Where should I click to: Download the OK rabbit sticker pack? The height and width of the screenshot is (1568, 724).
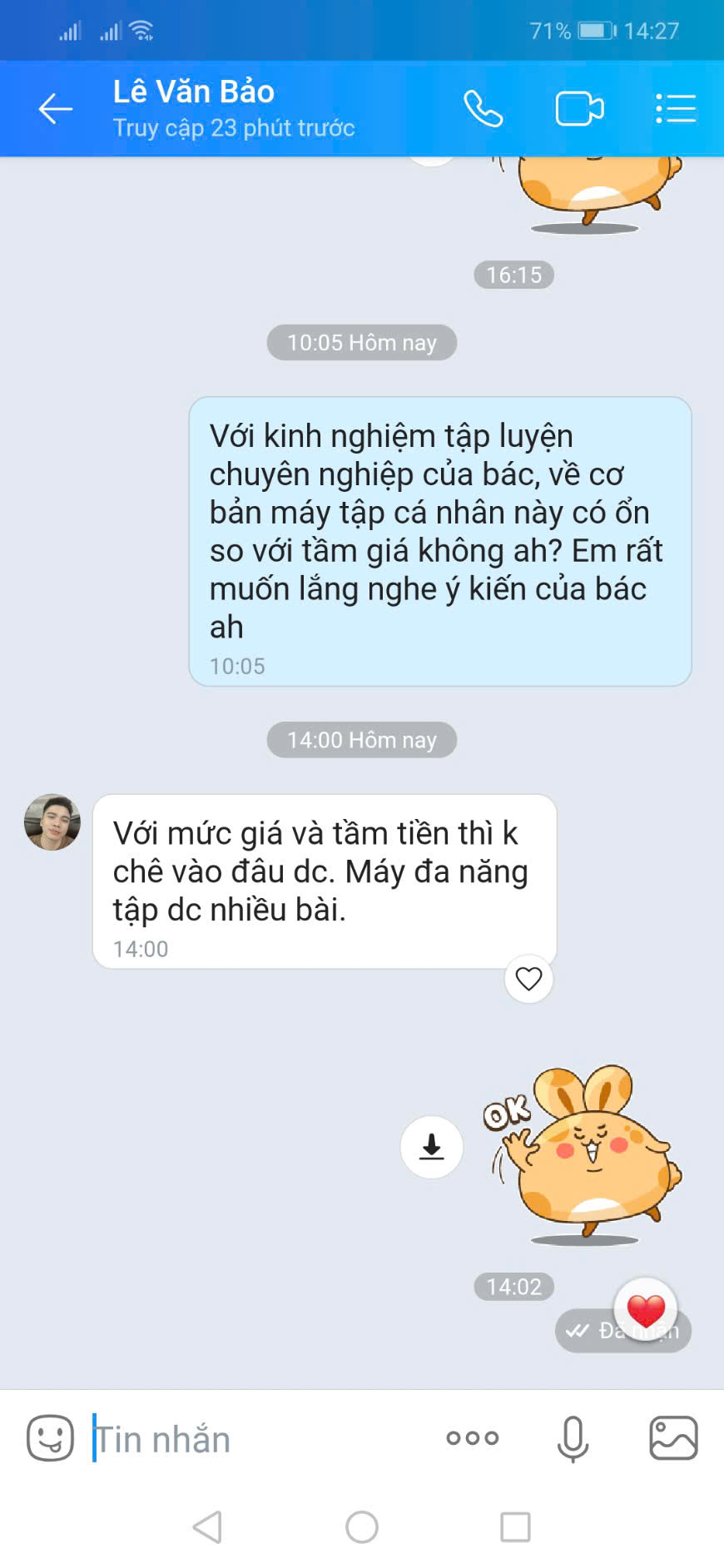(431, 1147)
